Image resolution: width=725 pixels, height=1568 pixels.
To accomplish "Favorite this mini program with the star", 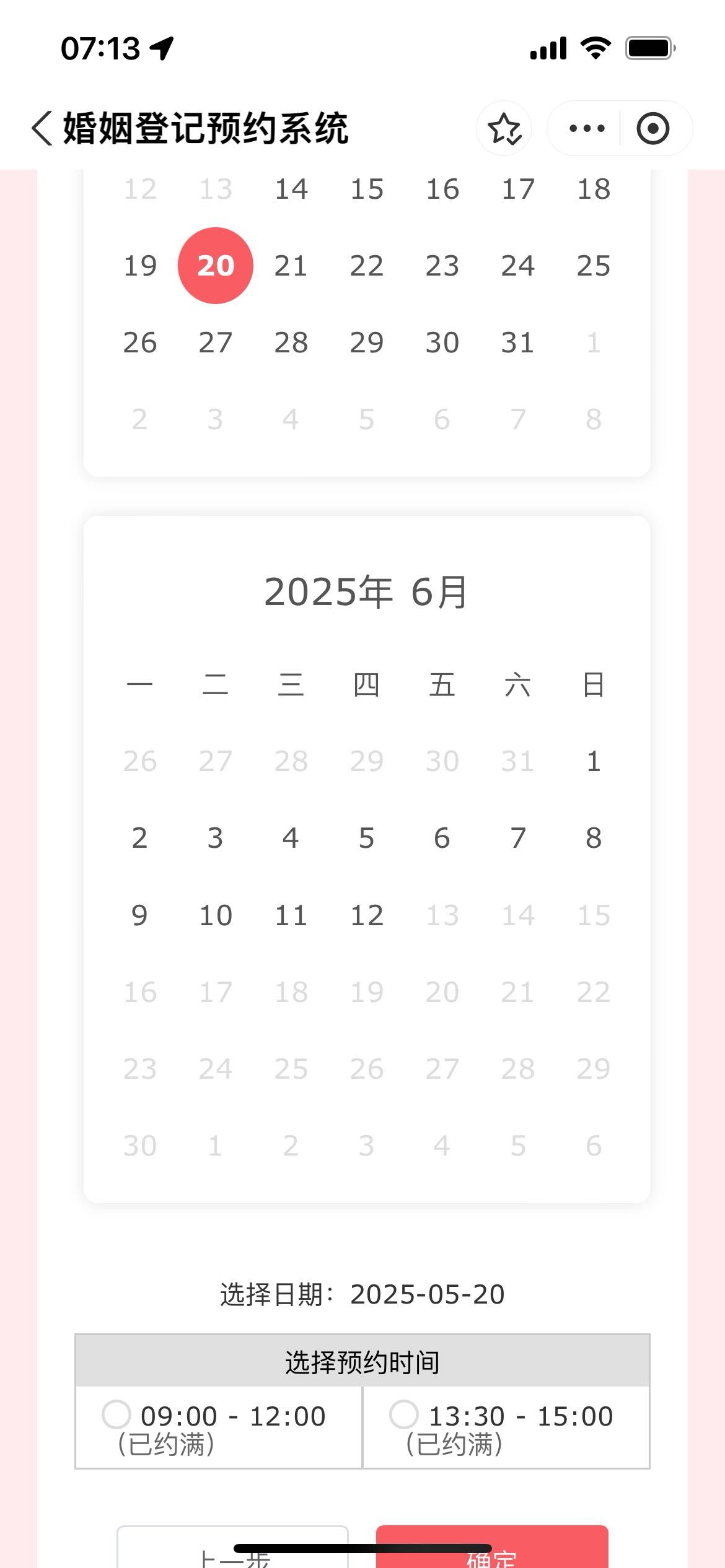I will tap(504, 129).
